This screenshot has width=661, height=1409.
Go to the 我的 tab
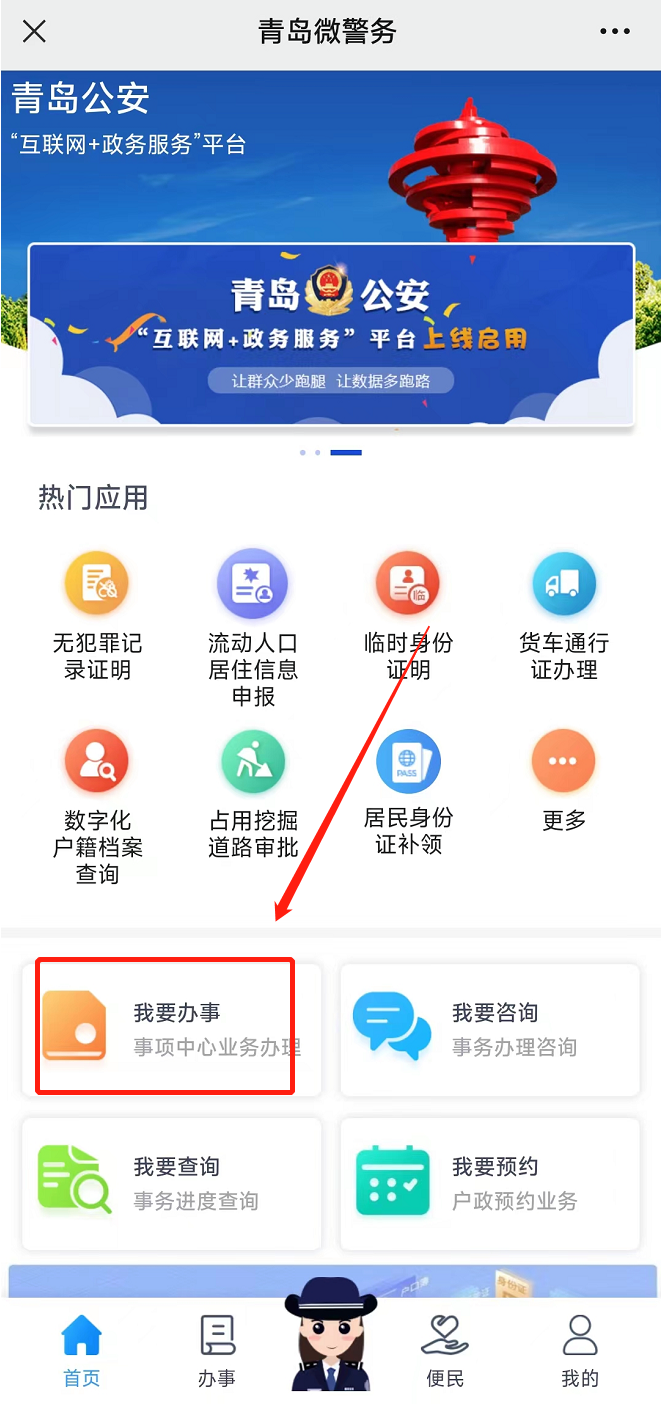(579, 1352)
